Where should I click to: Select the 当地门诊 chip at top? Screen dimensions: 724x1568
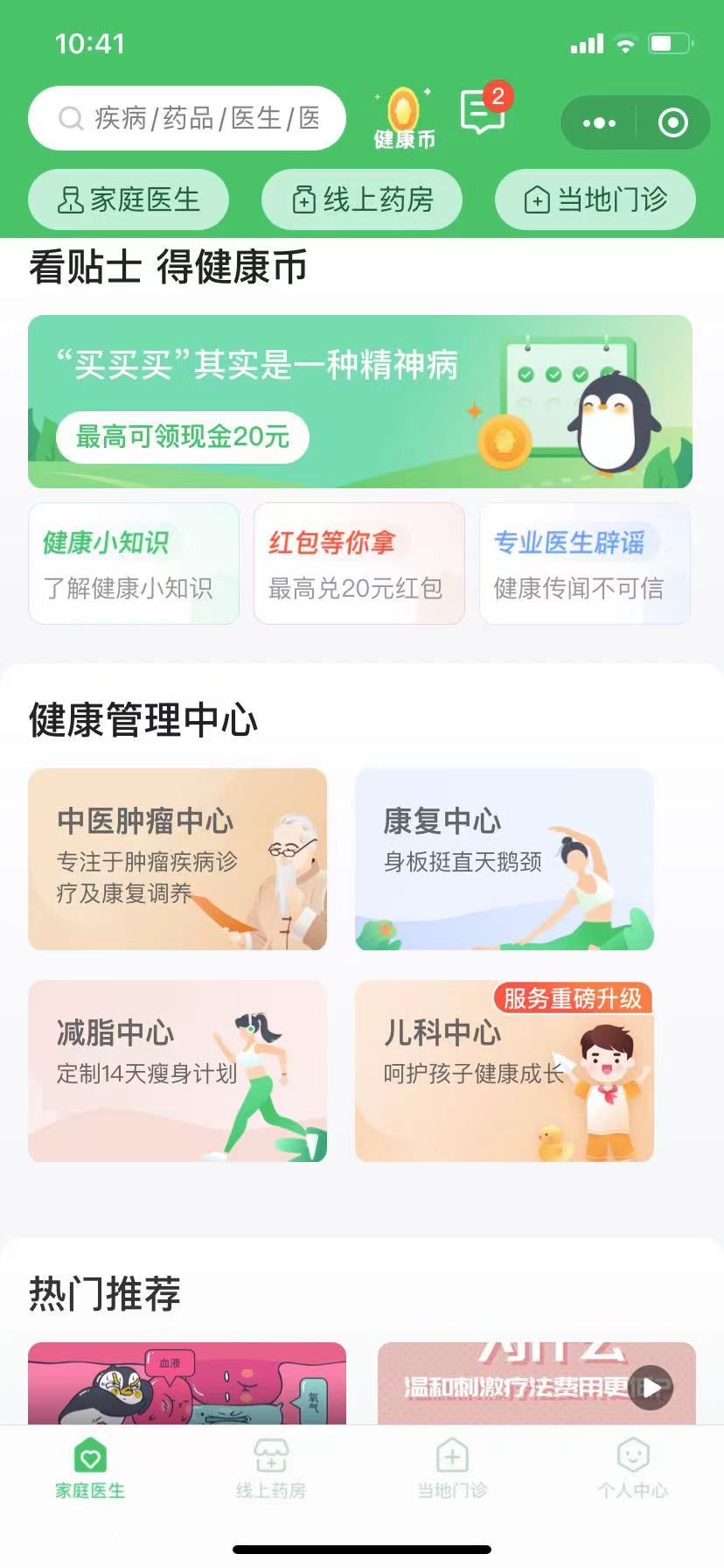pos(595,199)
